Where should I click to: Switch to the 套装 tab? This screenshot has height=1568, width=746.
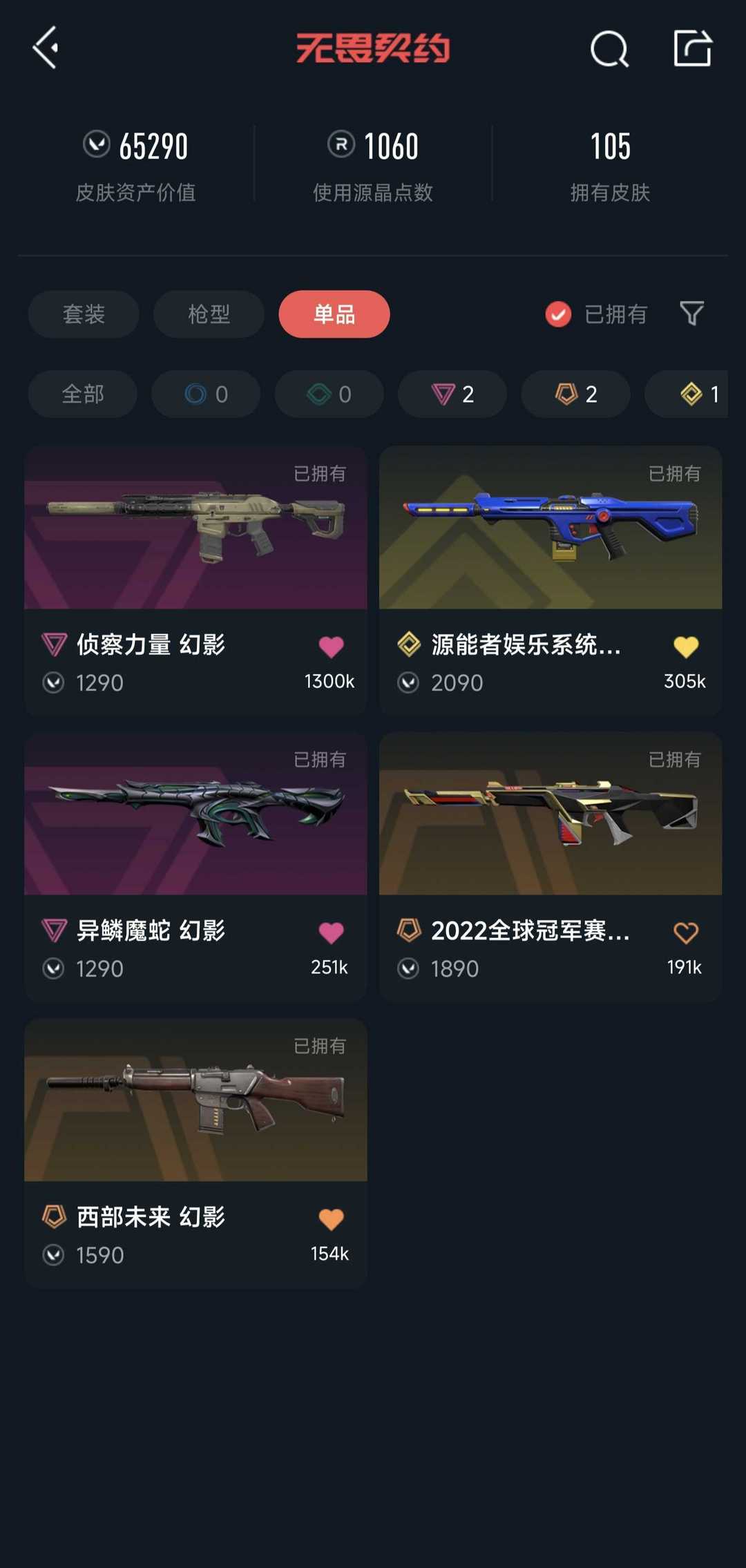[84, 314]
